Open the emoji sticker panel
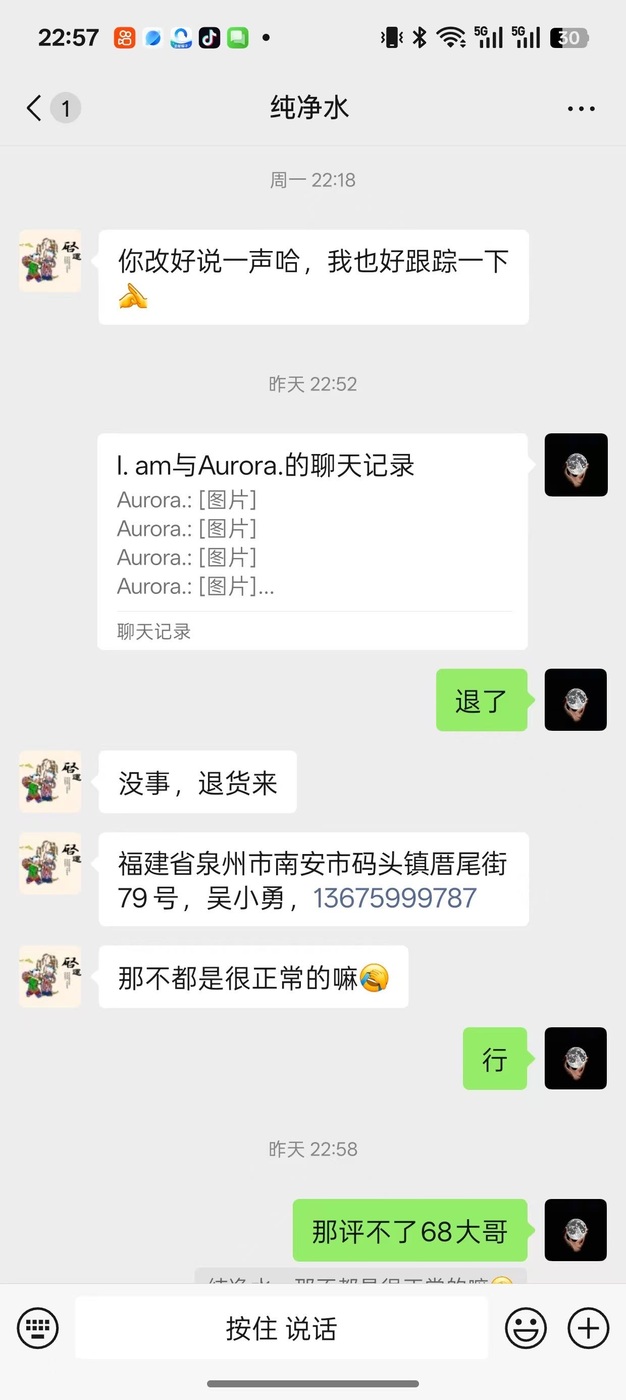 pyautogui.click(x=525, y=1328)
